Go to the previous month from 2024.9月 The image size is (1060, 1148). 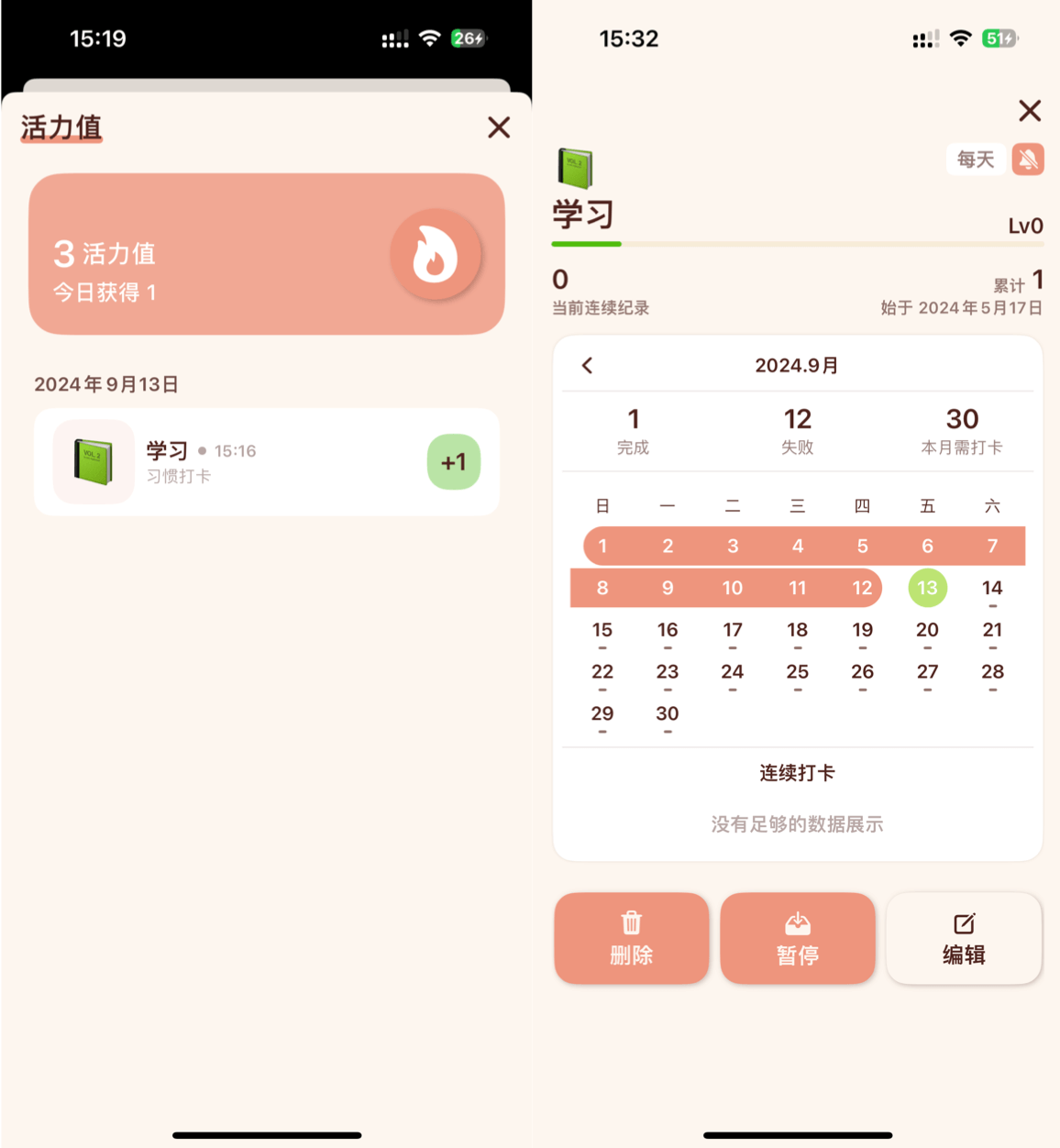tap(588, 366)
